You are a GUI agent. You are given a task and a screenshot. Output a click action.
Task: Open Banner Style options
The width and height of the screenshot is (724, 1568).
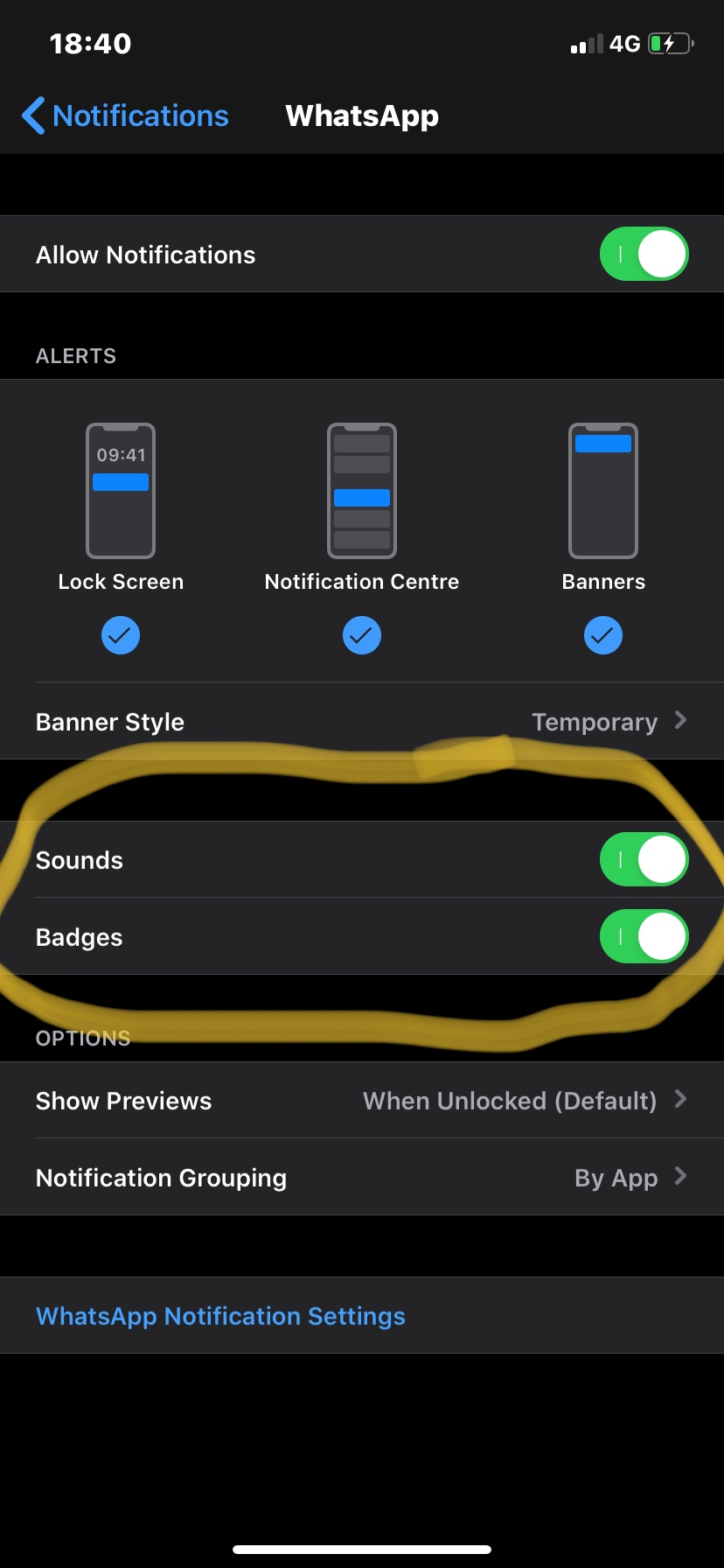point(362,722)
